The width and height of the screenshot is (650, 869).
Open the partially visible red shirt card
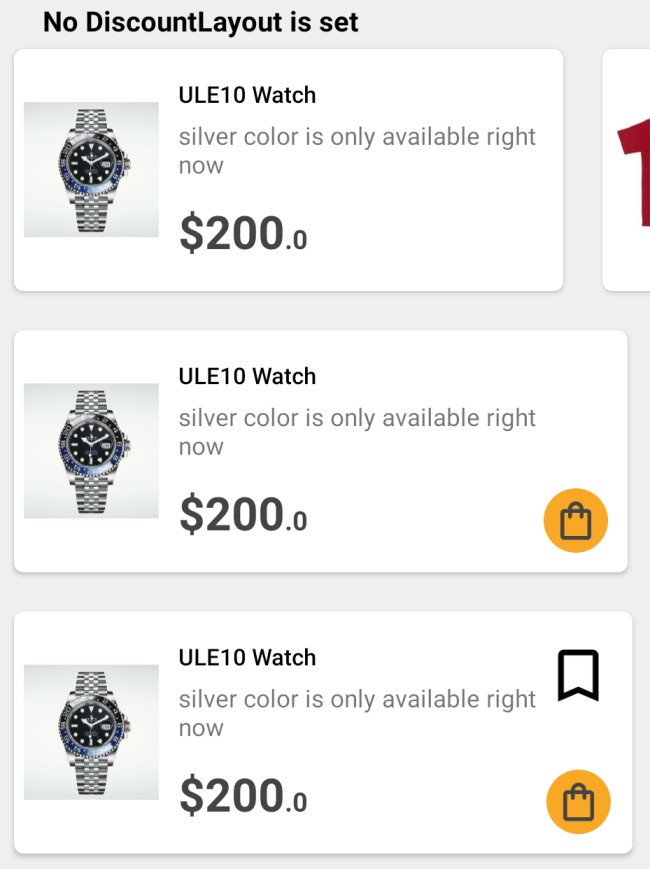point(628,170)
